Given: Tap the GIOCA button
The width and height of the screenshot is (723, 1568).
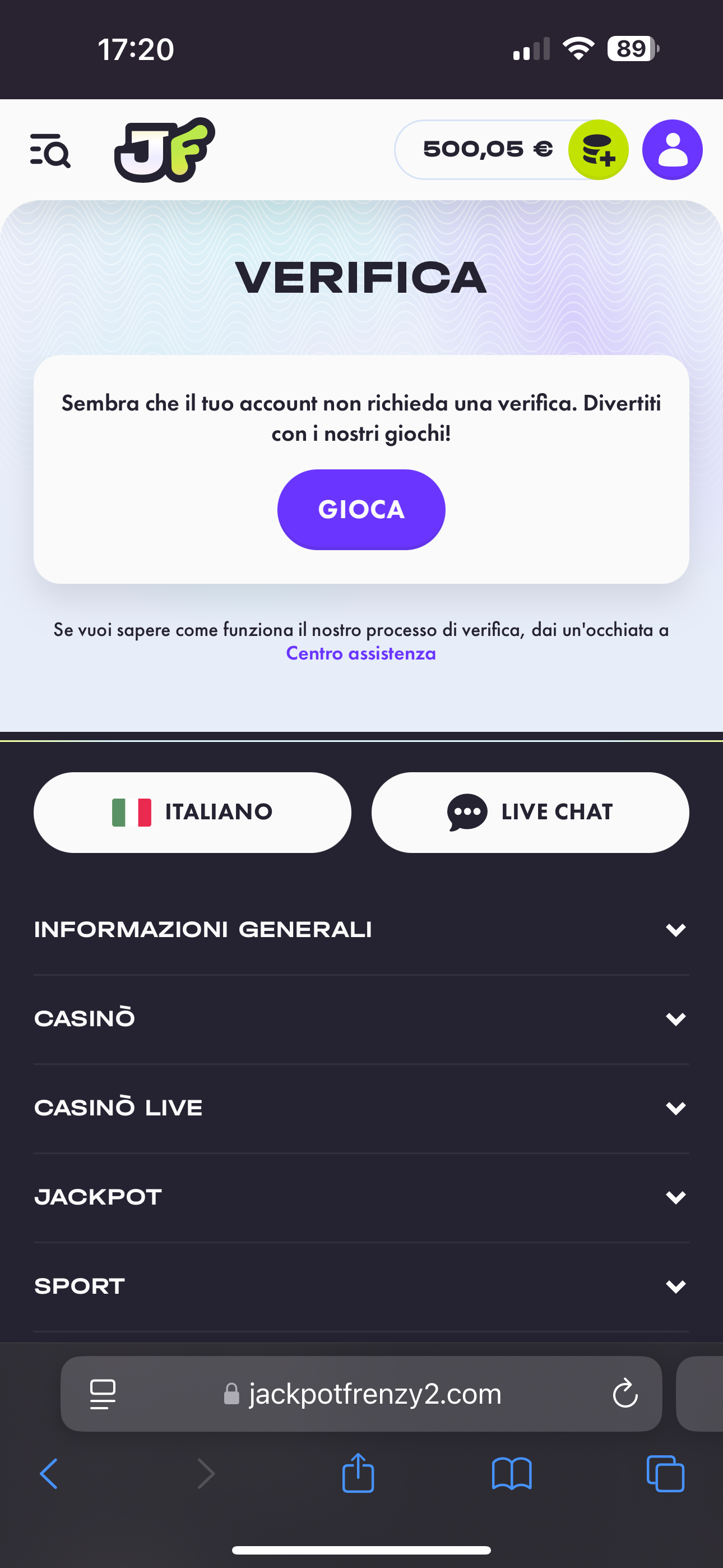Looking at the screenshot, I should [x=361, y=509].
